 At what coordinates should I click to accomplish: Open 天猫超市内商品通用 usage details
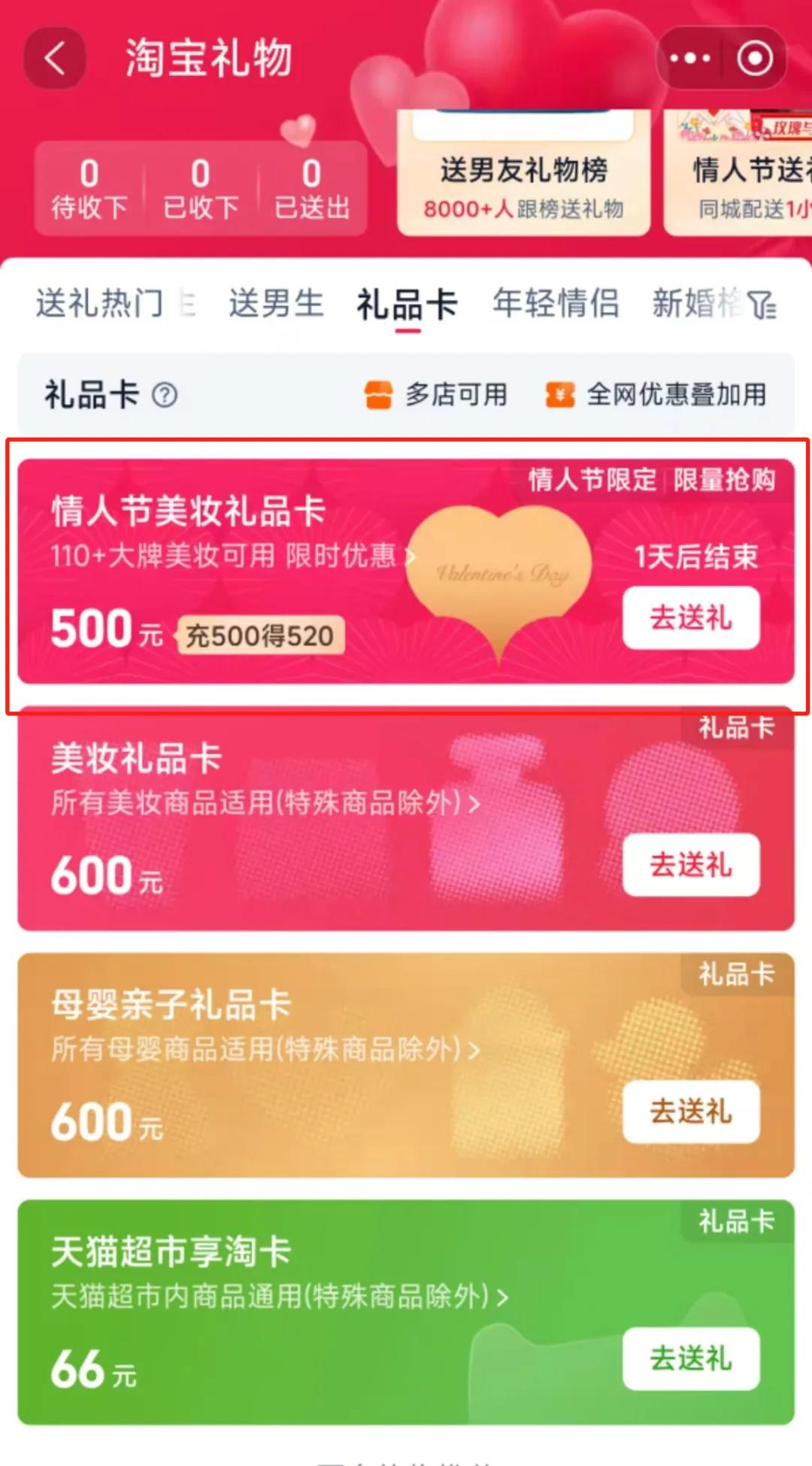point(280,1296)
